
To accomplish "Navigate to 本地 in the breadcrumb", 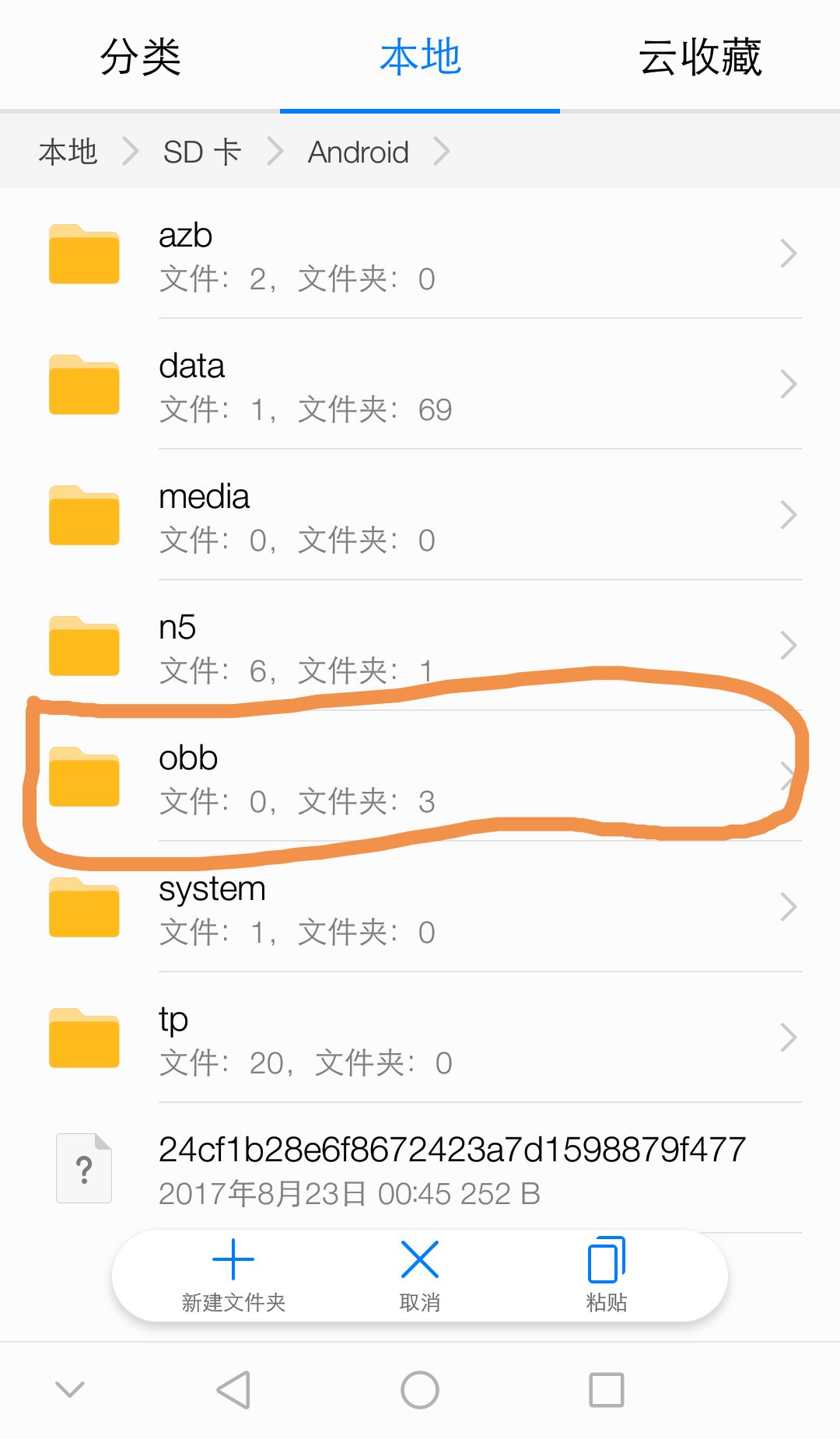I will pos(68,152).
